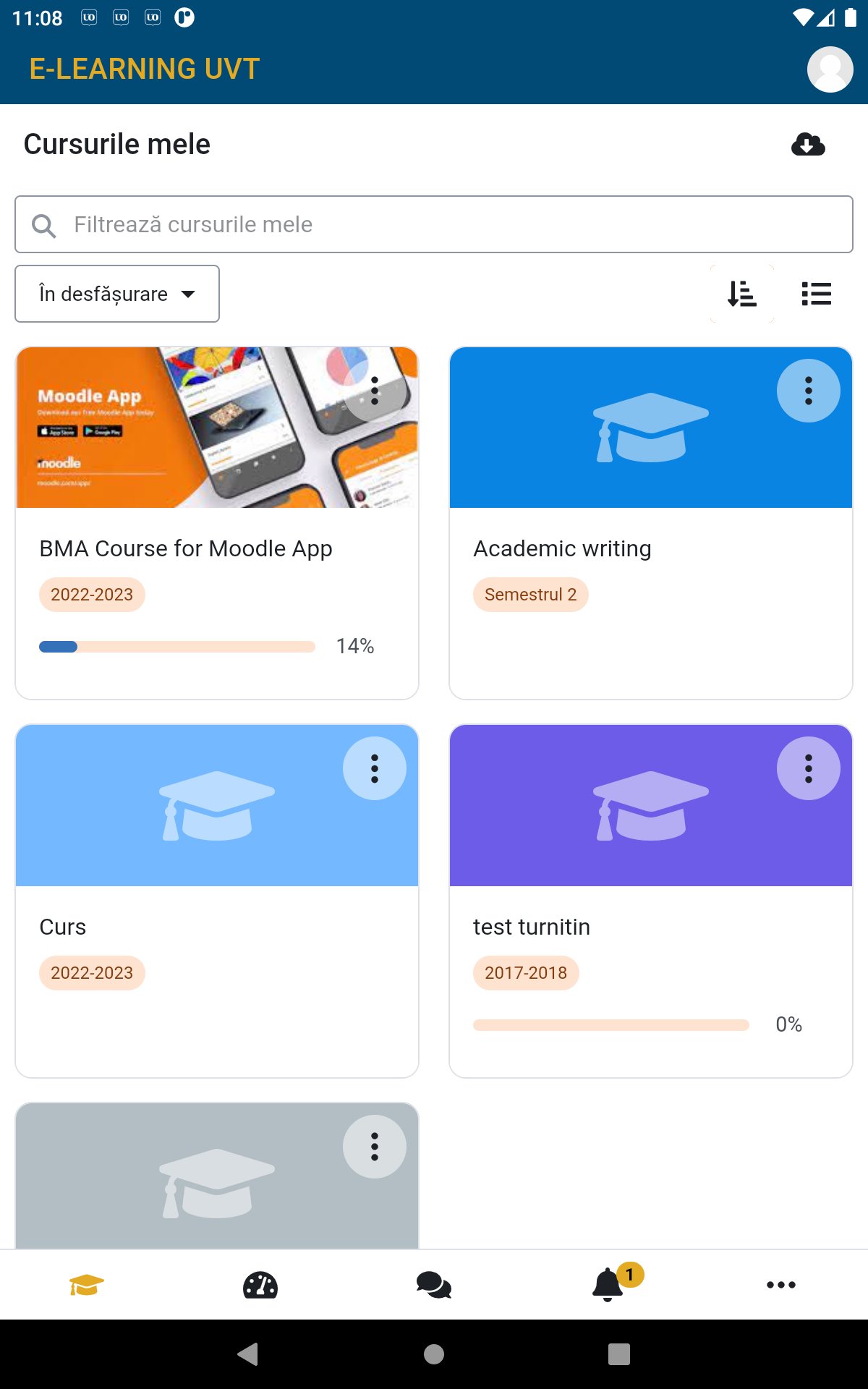
Task: Select the 'Semestrul 2' category badge
Action: click(x=530, y=595)
